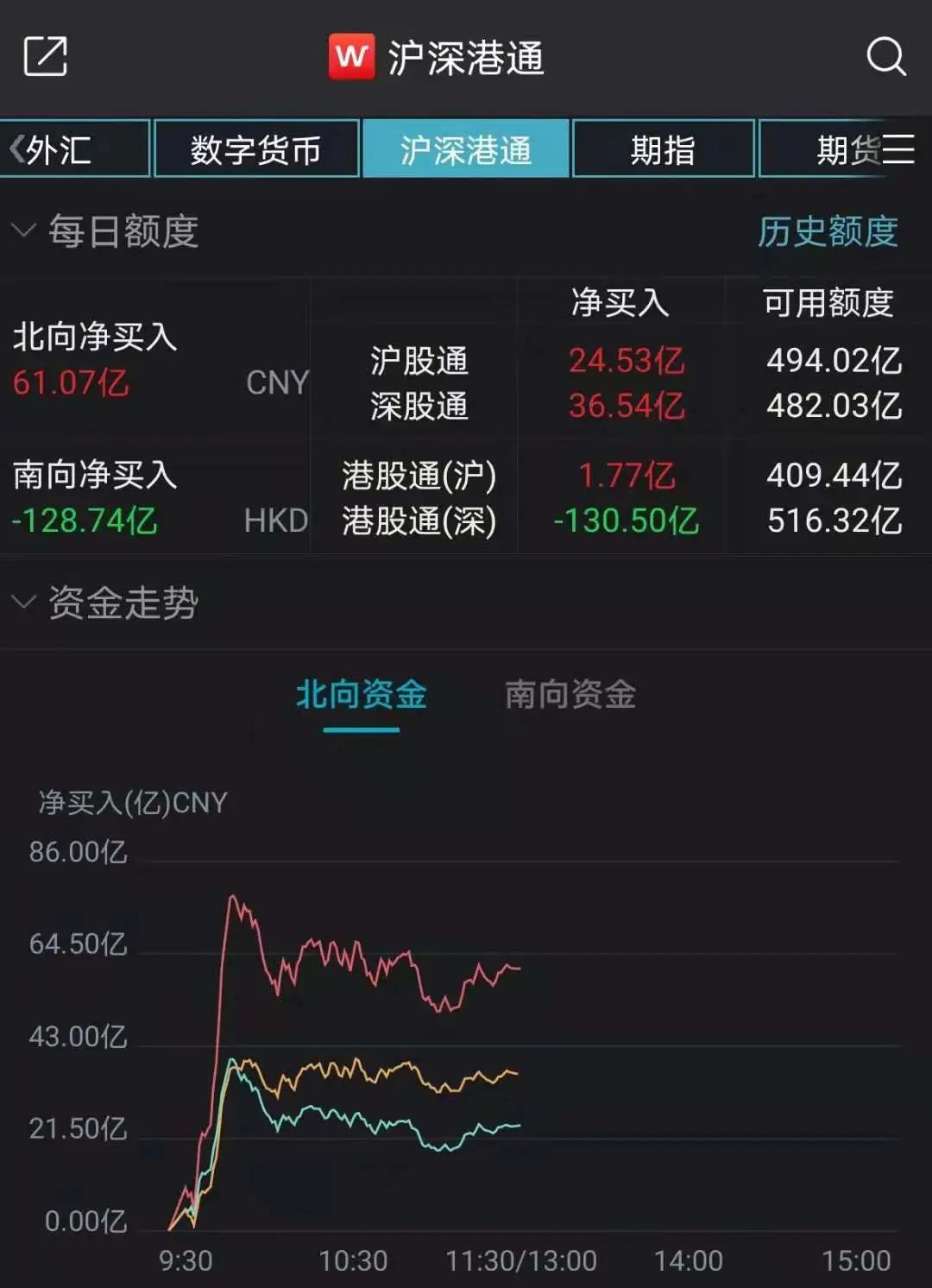
Task: Tap the 沪股通 net buy value 24.53亿
Action: (x=625, y=362)
